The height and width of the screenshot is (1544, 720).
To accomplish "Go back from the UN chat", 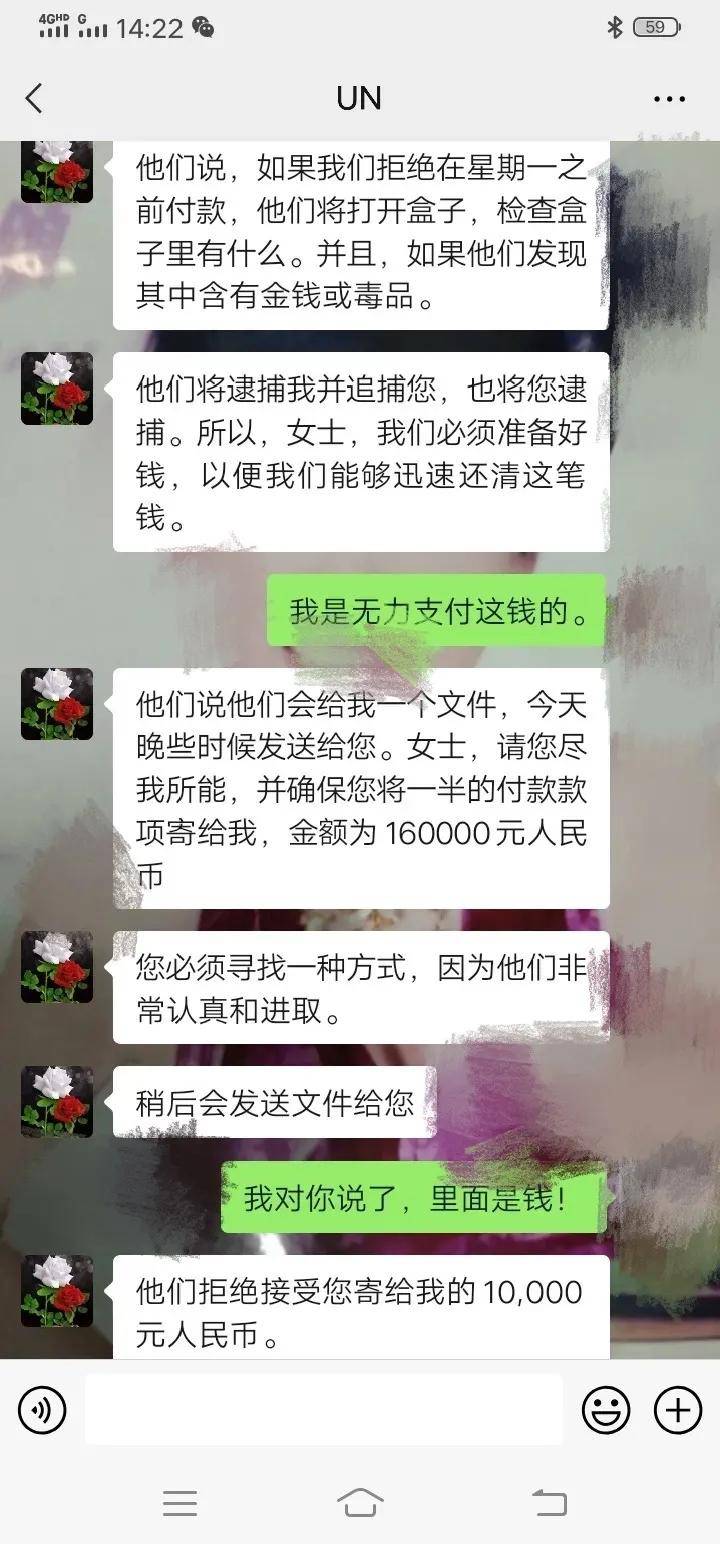I will 34,98.
